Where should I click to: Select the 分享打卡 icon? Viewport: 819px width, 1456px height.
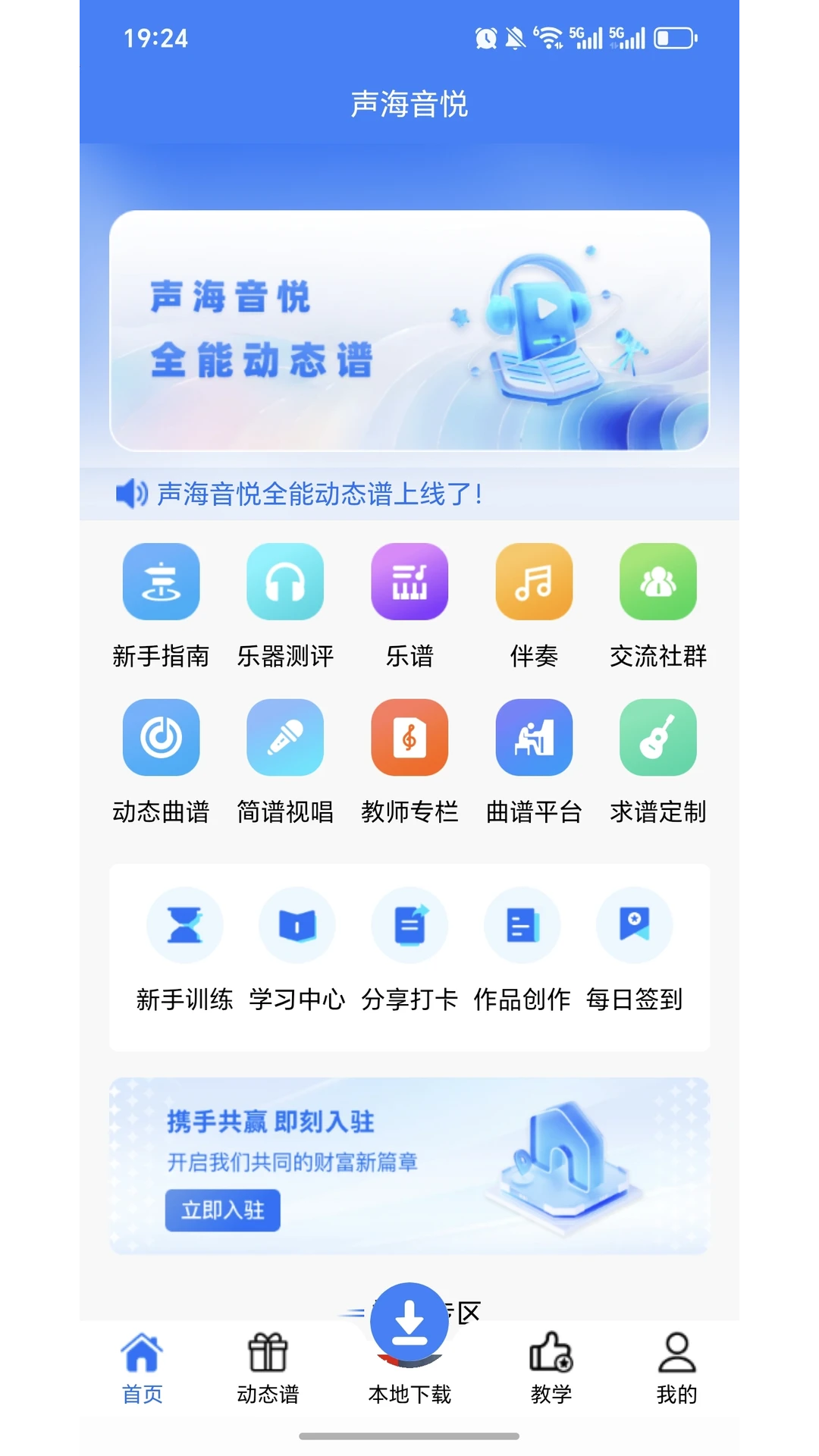click(x=409, y=925)
